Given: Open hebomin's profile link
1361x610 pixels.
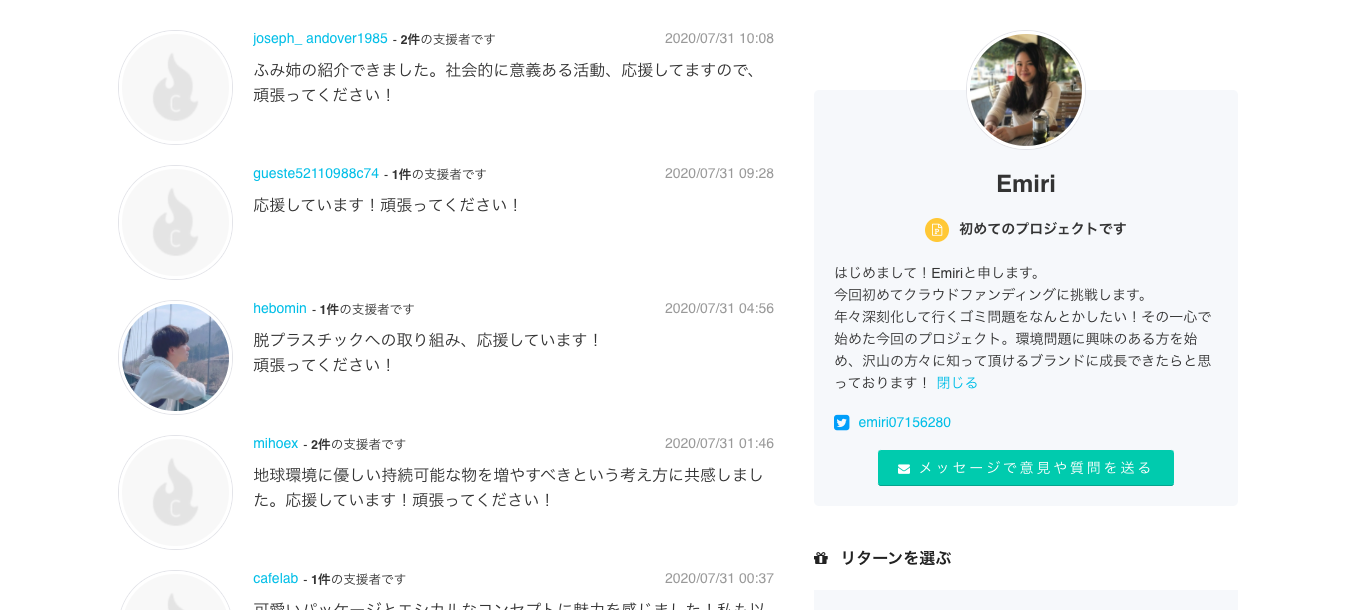Looking at the screenshot, I should pyautogui.click(x=279, y=308).
